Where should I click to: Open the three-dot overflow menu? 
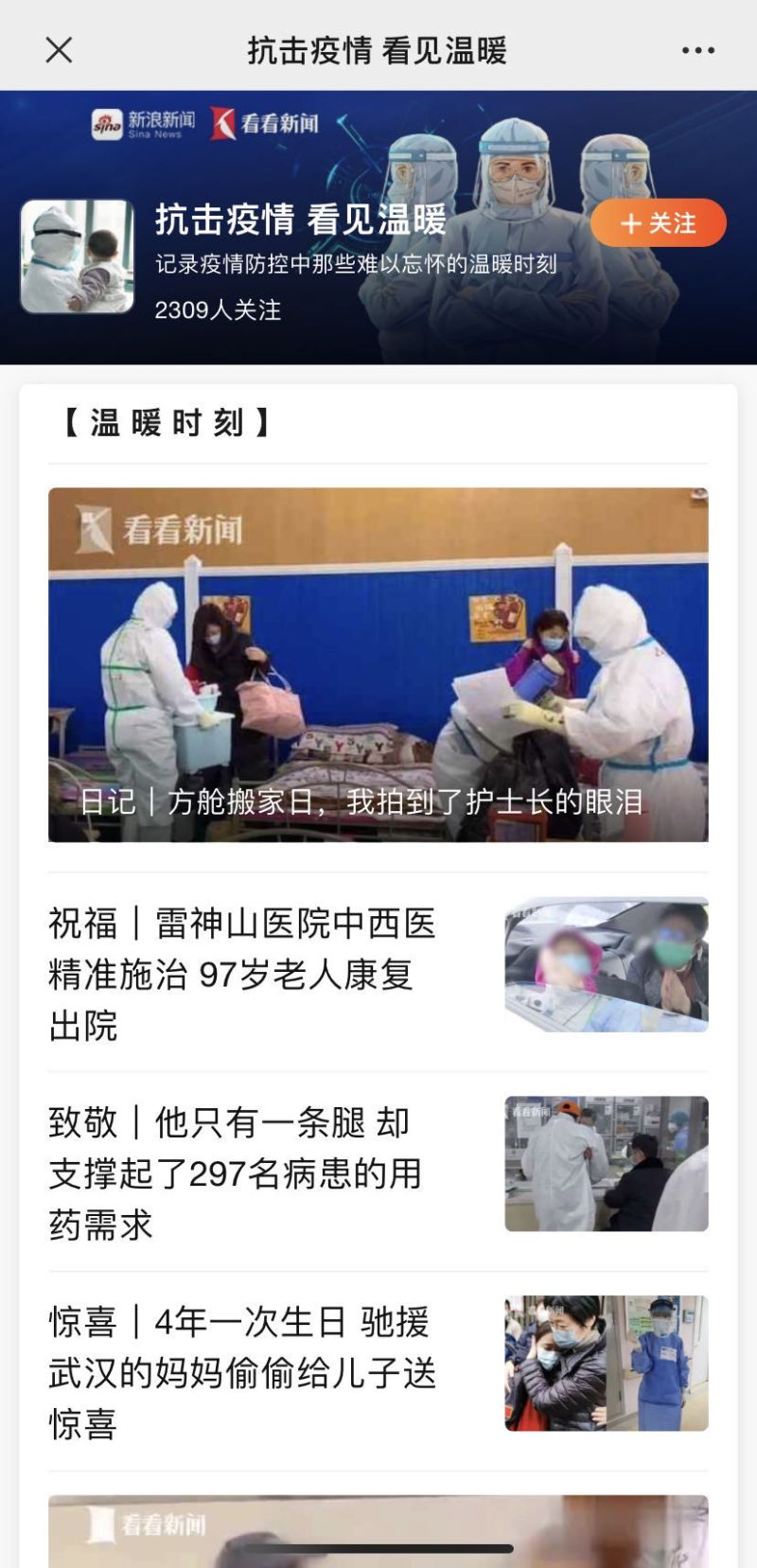click(x=698, y=50)
